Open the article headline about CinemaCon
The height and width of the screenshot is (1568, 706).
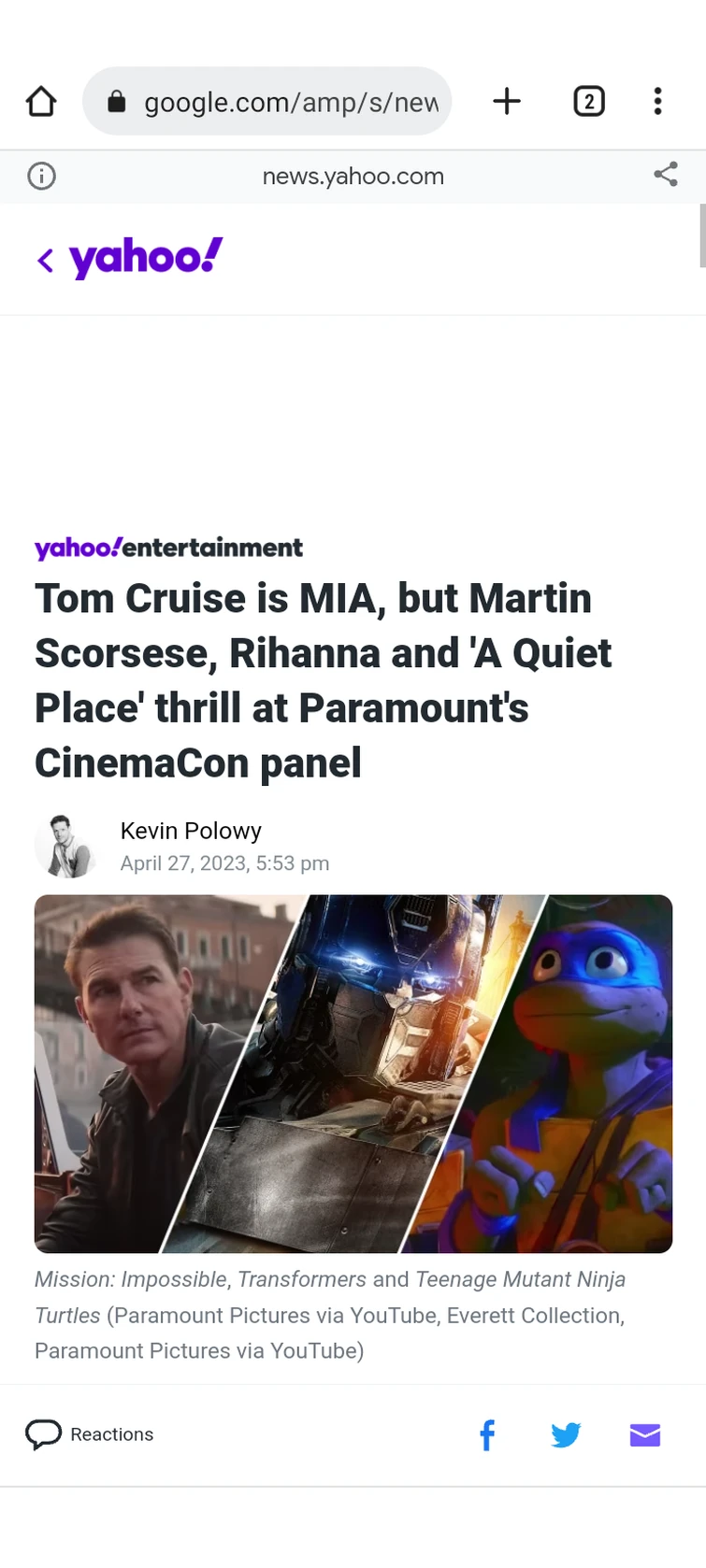tap(323, 680)
